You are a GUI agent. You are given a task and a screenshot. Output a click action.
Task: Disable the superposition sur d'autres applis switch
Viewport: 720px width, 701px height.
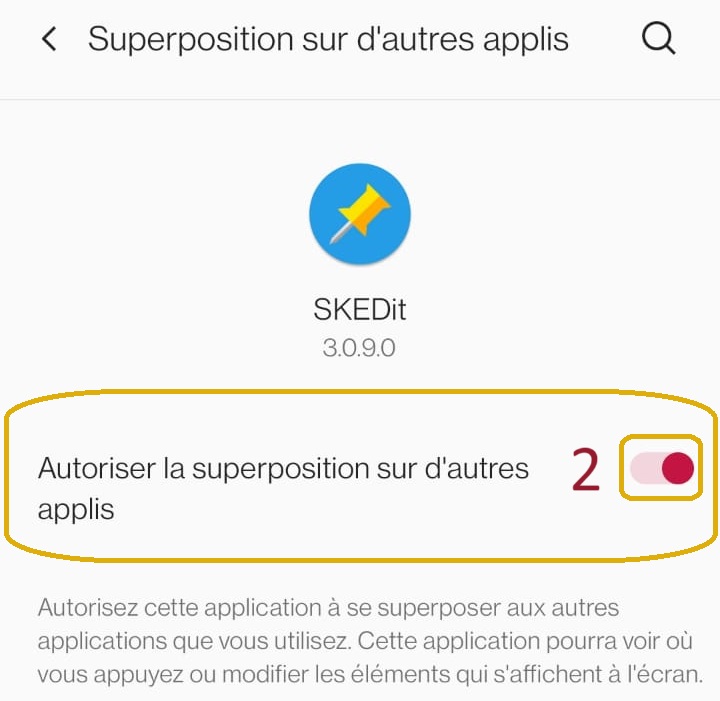[661, 468]
